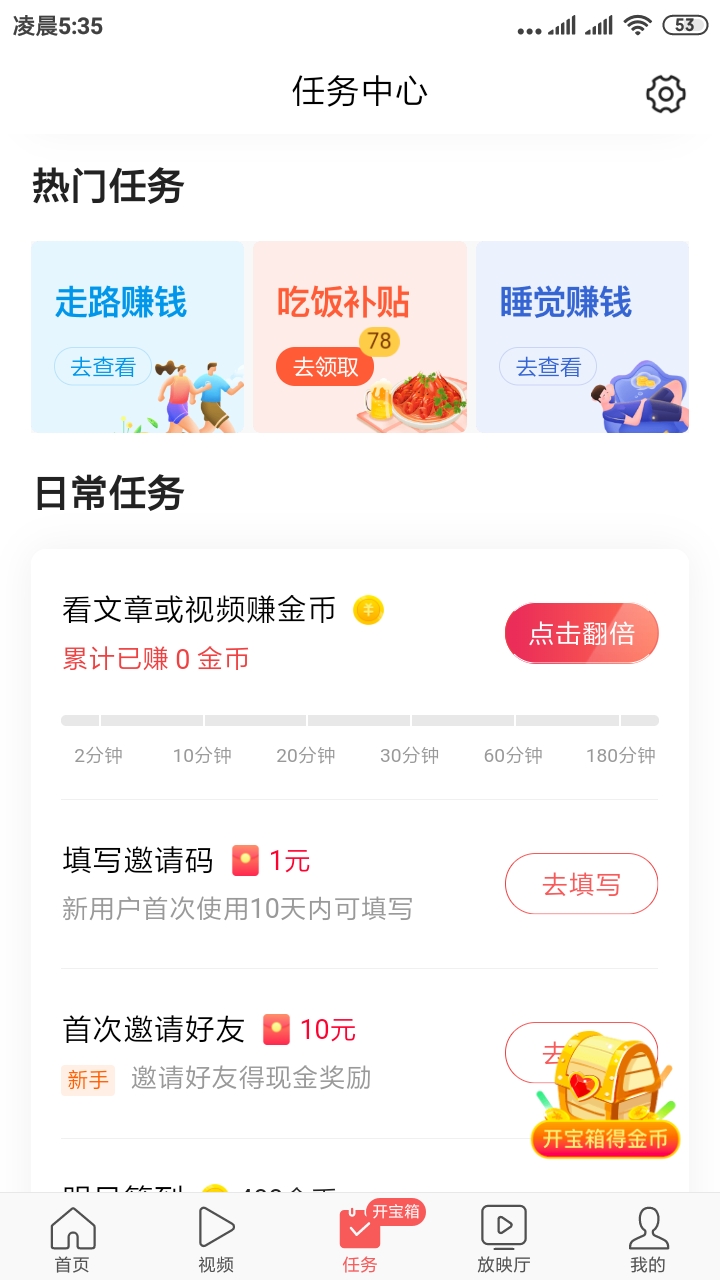Tap 去查看 on the 睡觉赚钱 card
The image size is (720, 1280).
tap(547, 367)
